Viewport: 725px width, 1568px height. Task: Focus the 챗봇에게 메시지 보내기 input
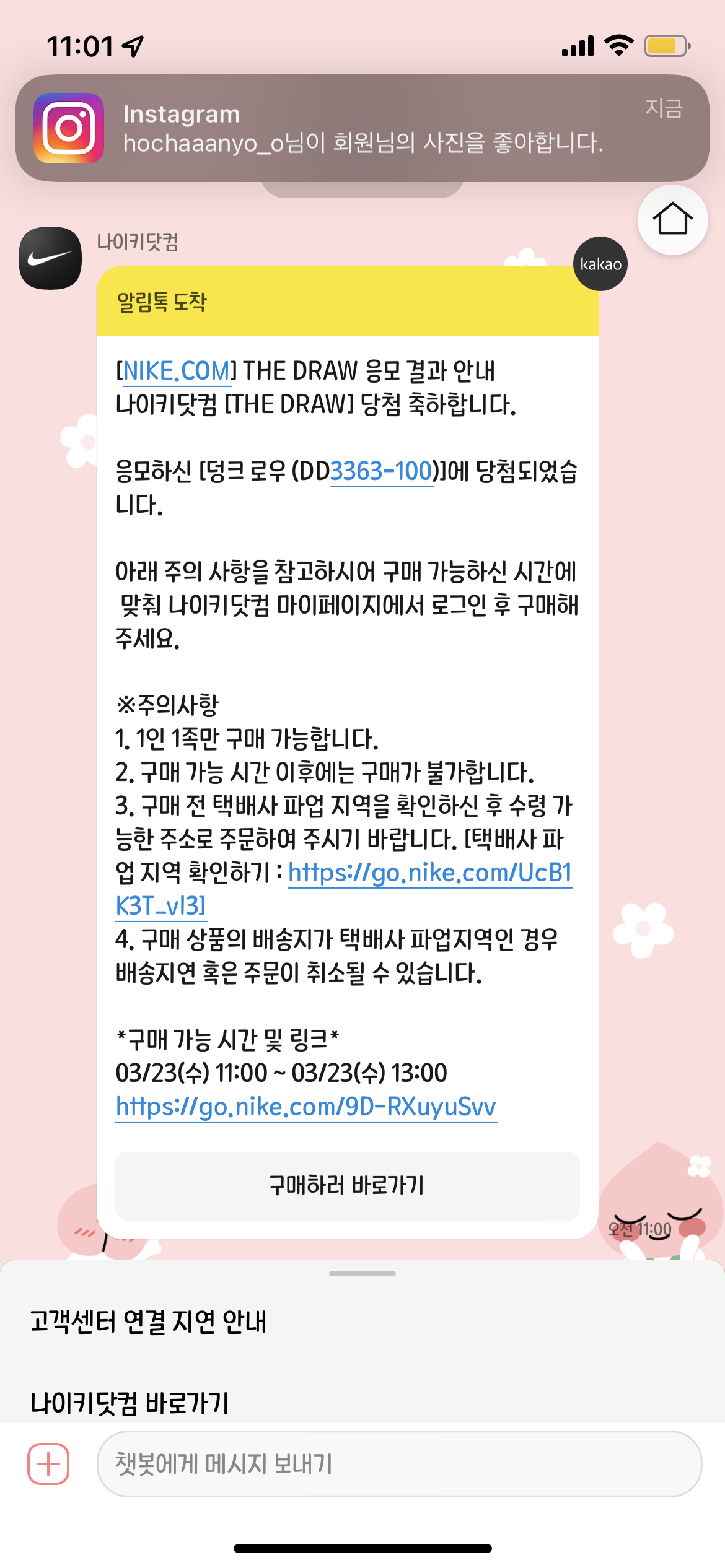click(x=399, y=1464)
